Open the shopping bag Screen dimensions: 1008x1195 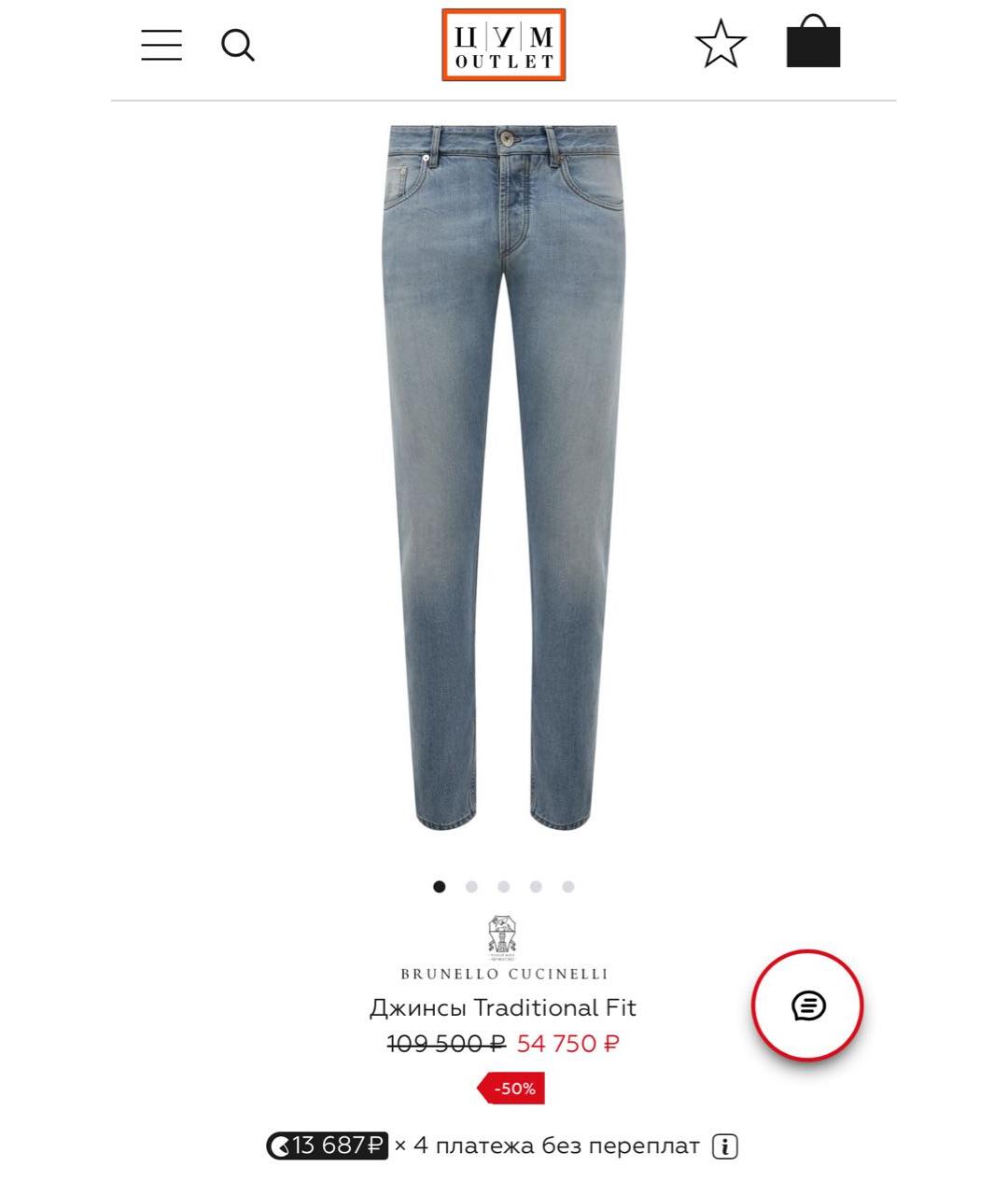pos(813,43)
